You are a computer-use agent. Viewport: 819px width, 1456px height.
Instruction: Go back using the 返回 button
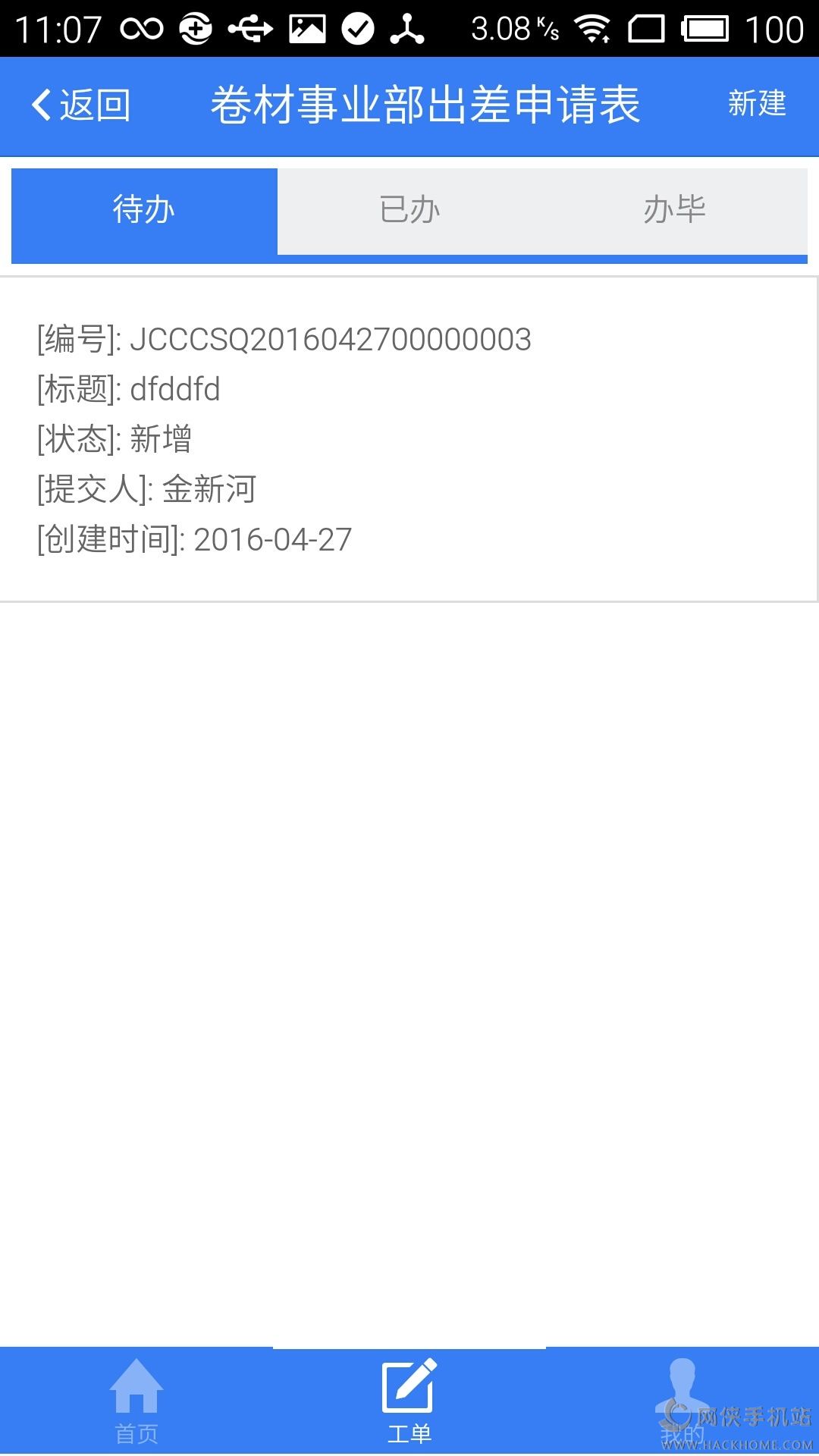pos(81,105)
